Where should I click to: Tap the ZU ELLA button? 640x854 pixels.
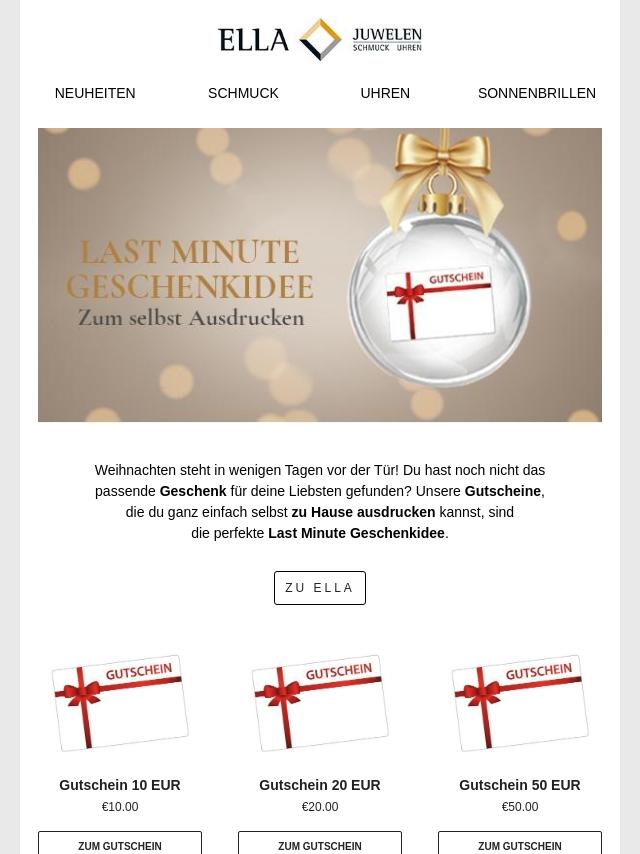click(x=320, y=588)
